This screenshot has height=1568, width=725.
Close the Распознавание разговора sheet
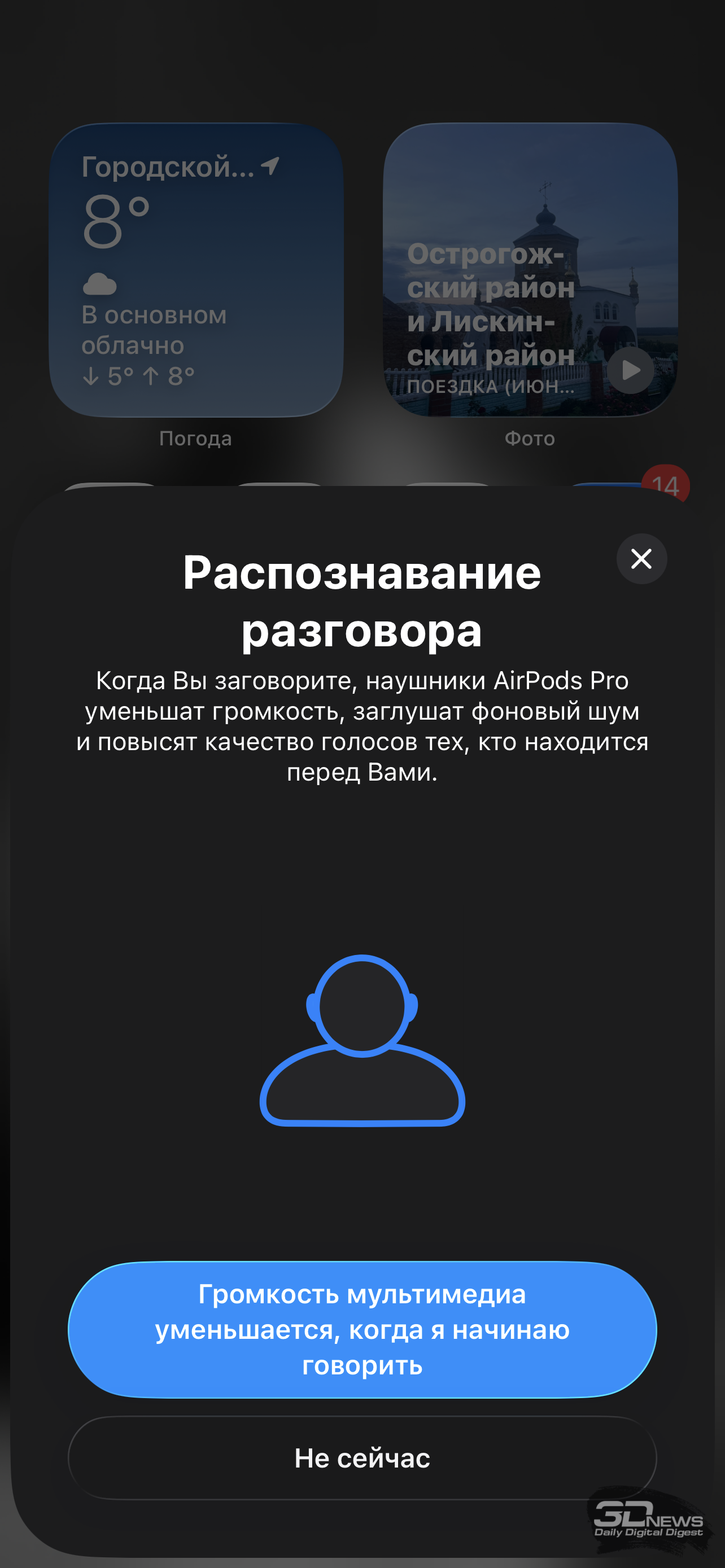pyautogui.click(x=641, y=559)
